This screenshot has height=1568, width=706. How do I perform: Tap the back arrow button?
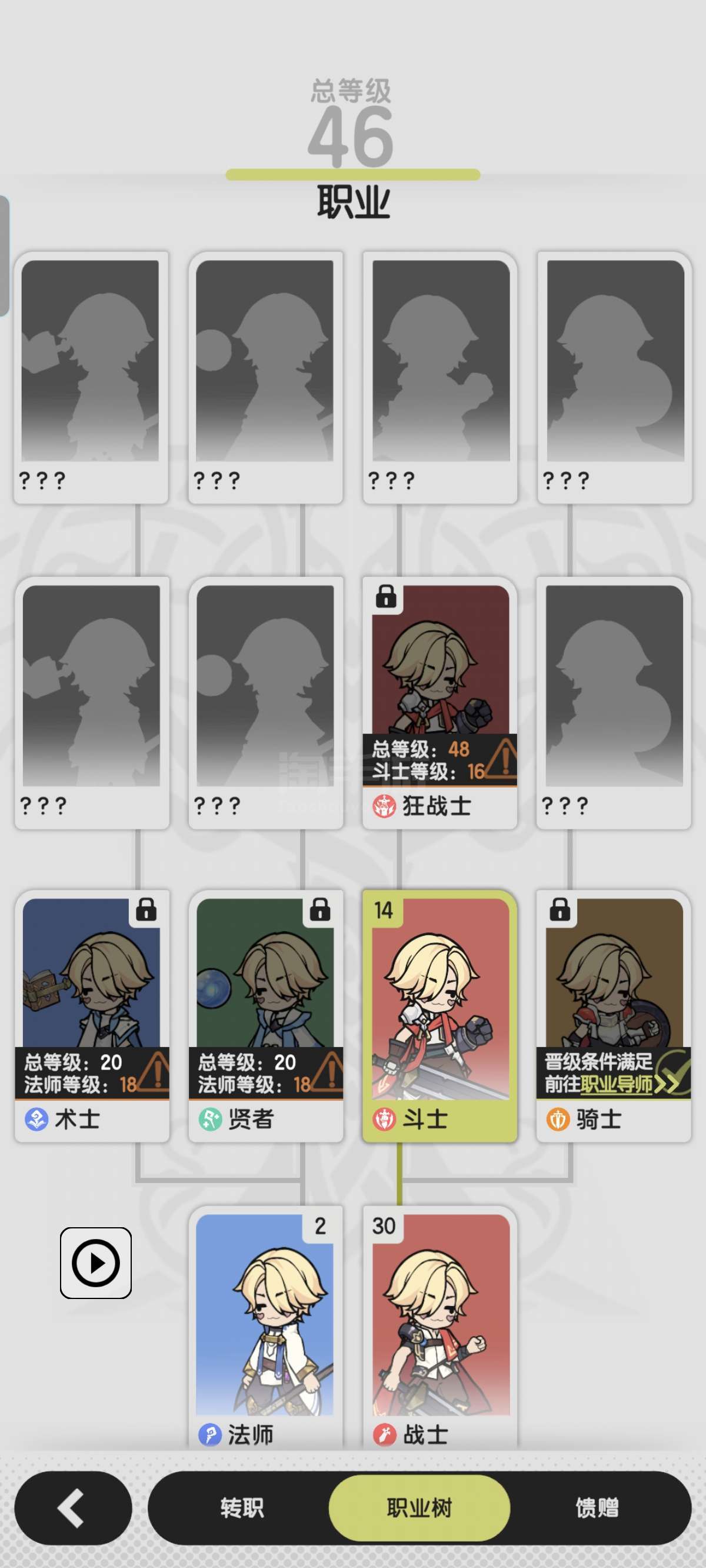[72, 1509]
